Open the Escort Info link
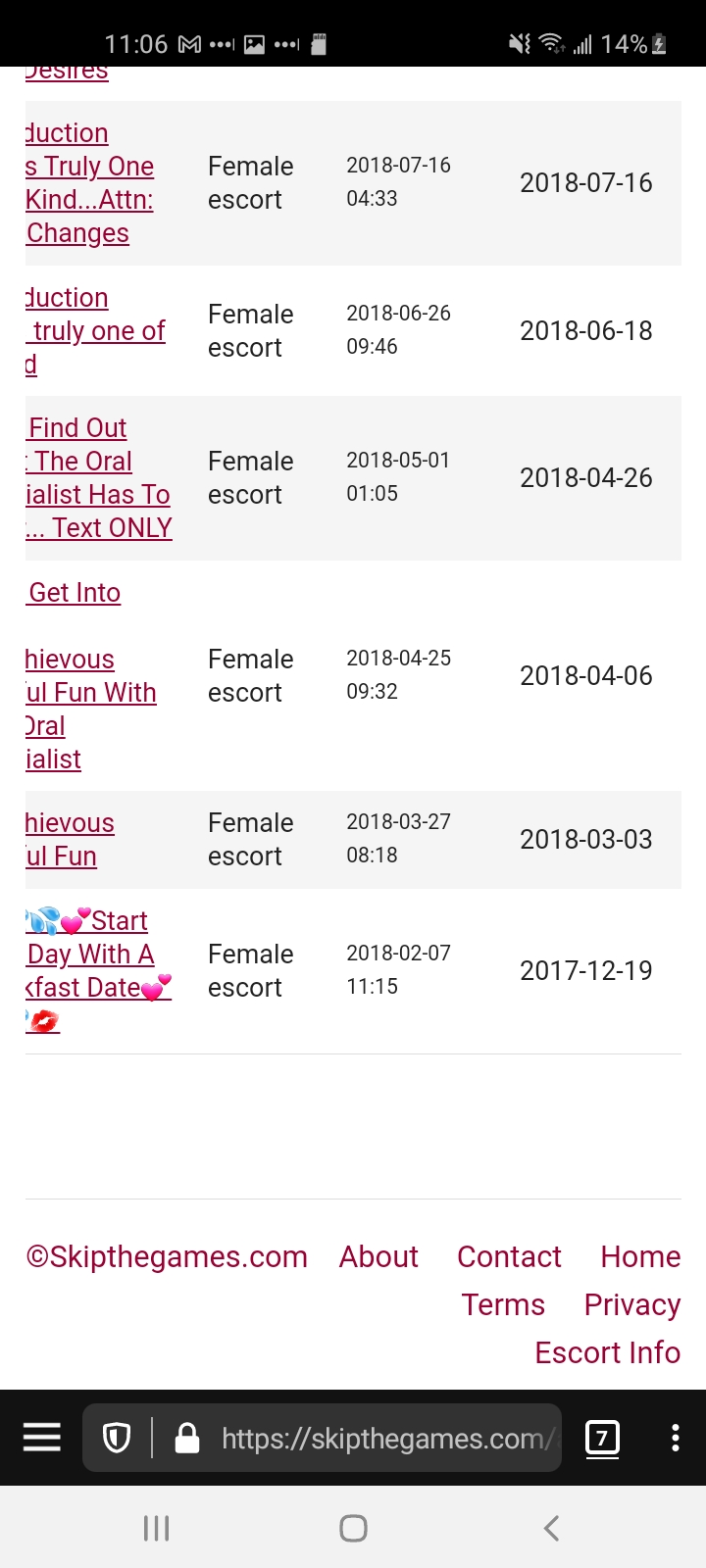The height and width of the screenshot is (1568, 706). (x=607, y=1352)
